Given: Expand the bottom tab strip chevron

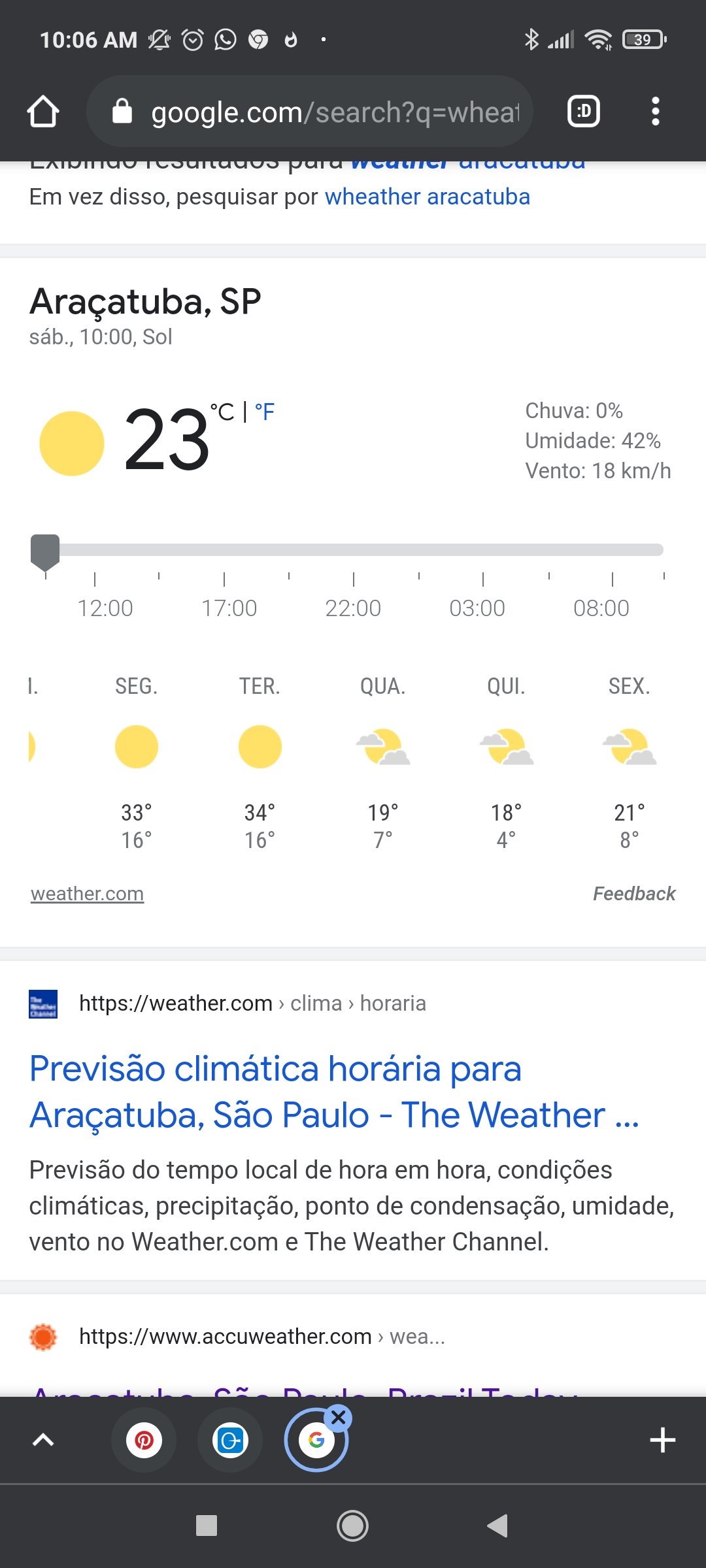Looking at the screenshot, I should (43, 1440).
